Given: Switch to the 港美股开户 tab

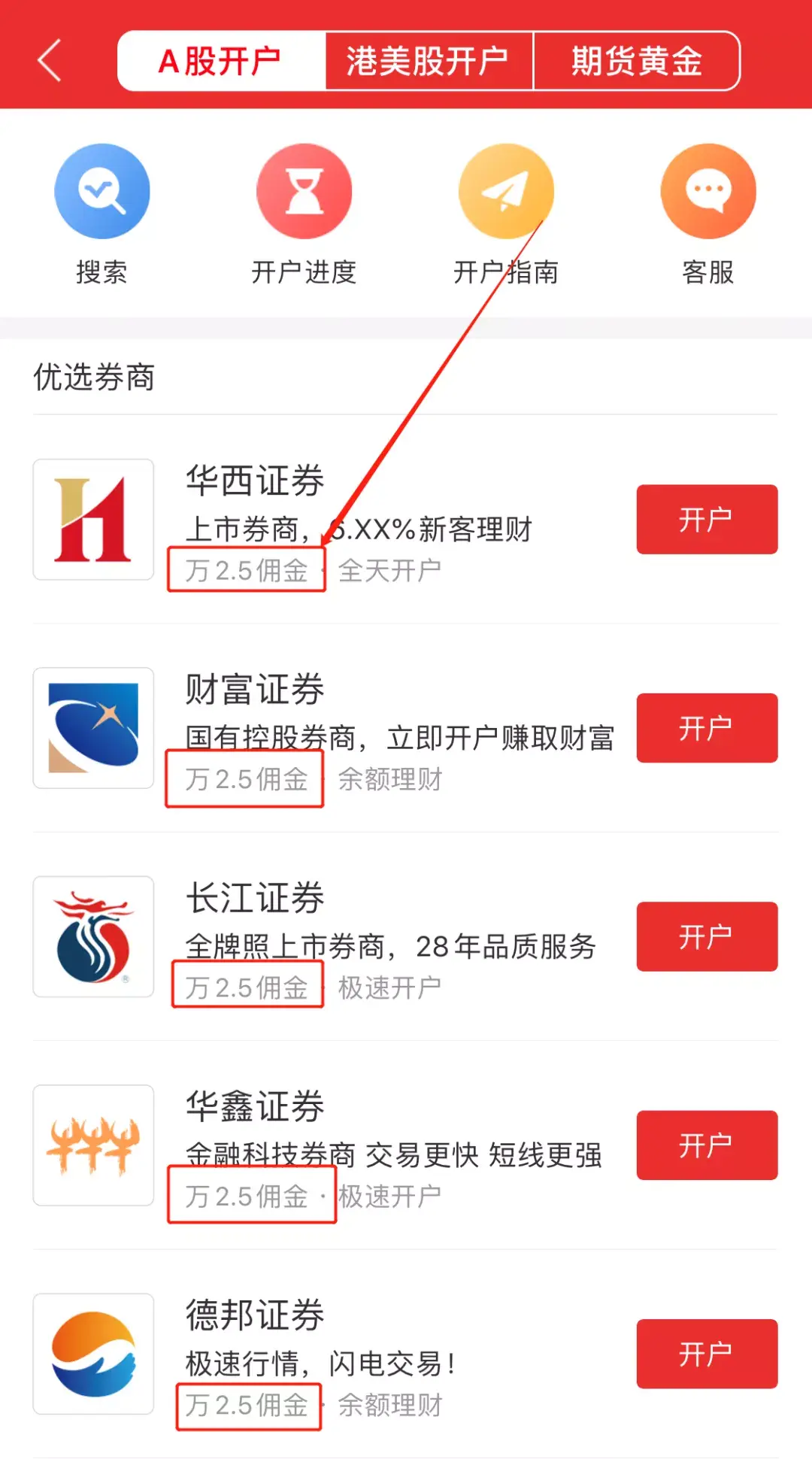Looking at the screenshot, I should [x=427, y=59].
